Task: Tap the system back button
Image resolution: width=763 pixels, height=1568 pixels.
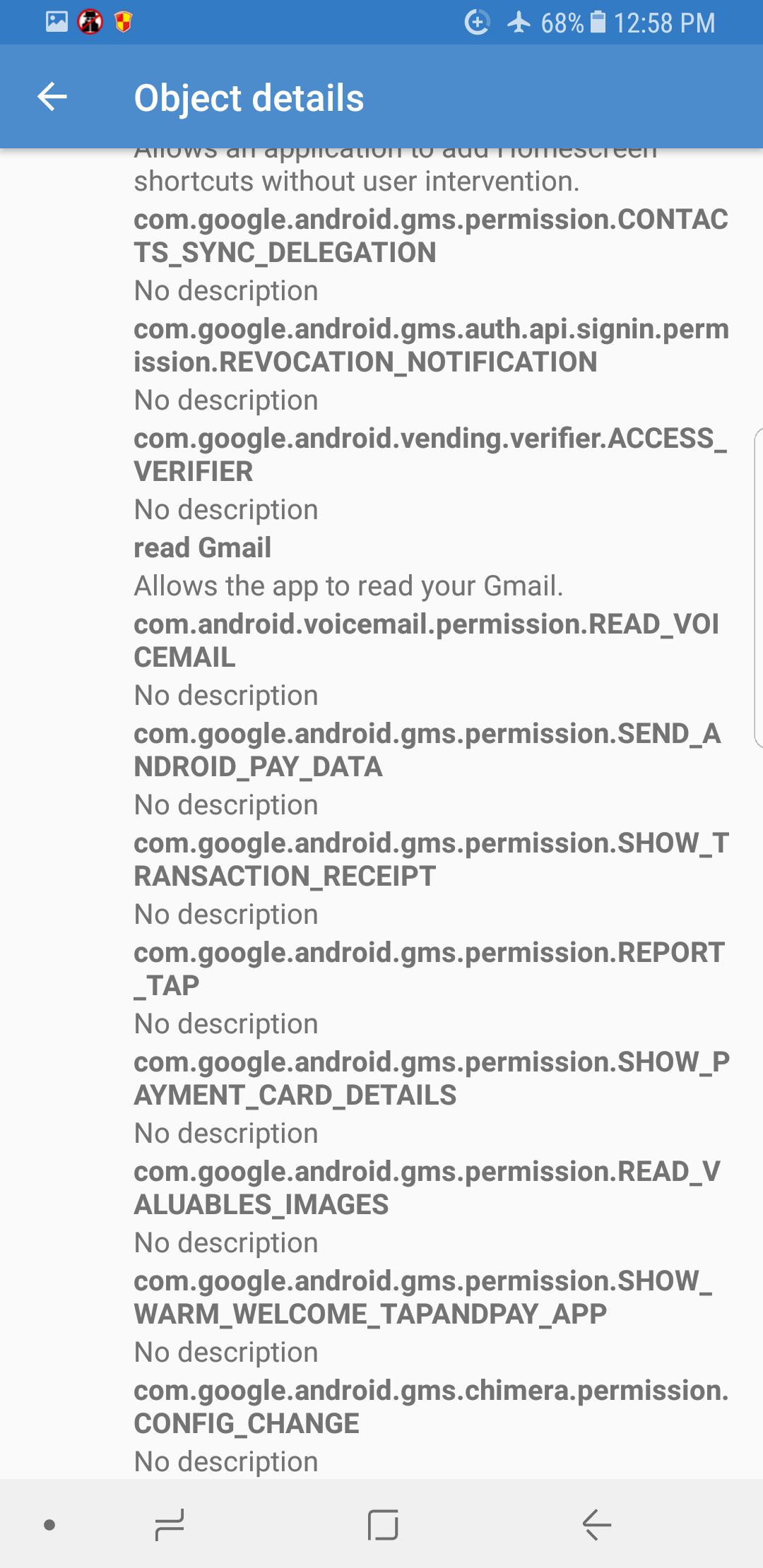Action: click(596, 1524)
